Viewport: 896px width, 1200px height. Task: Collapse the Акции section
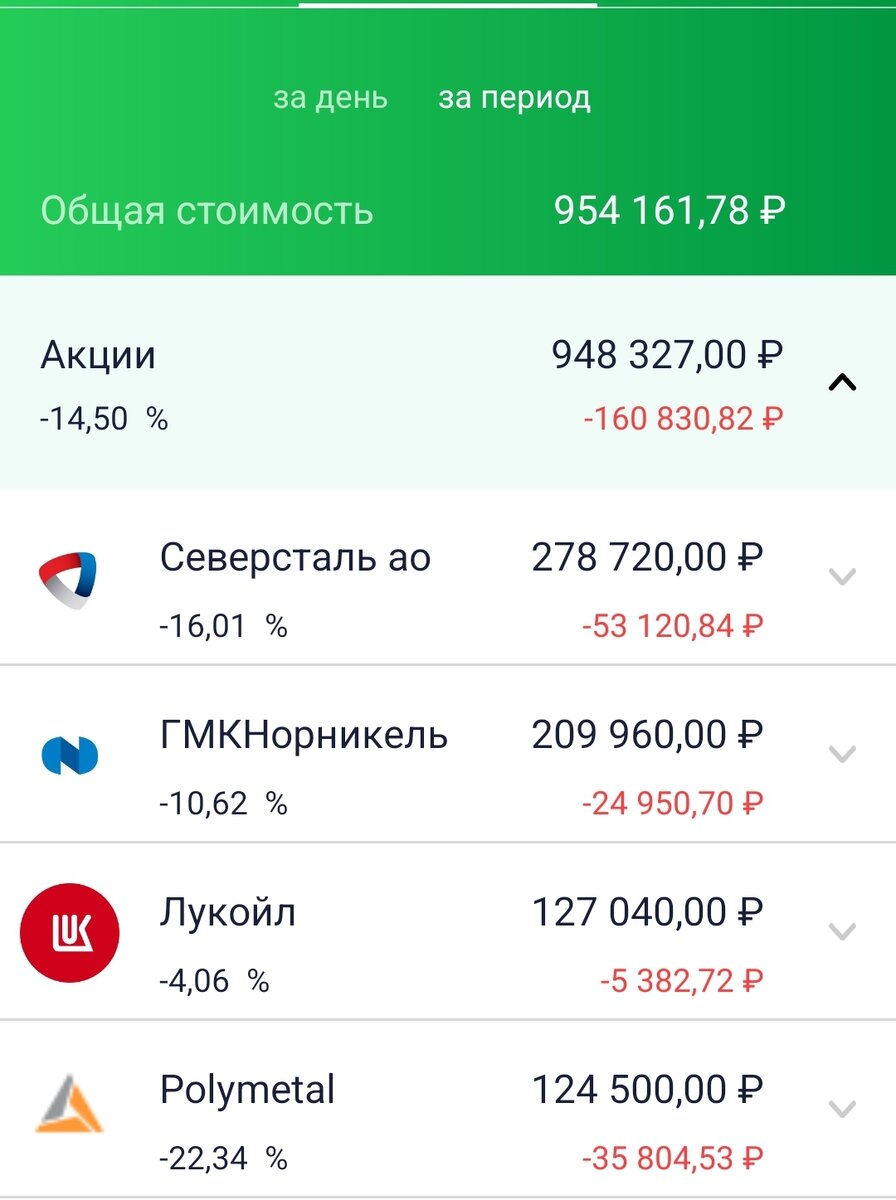tap(843, 382)
